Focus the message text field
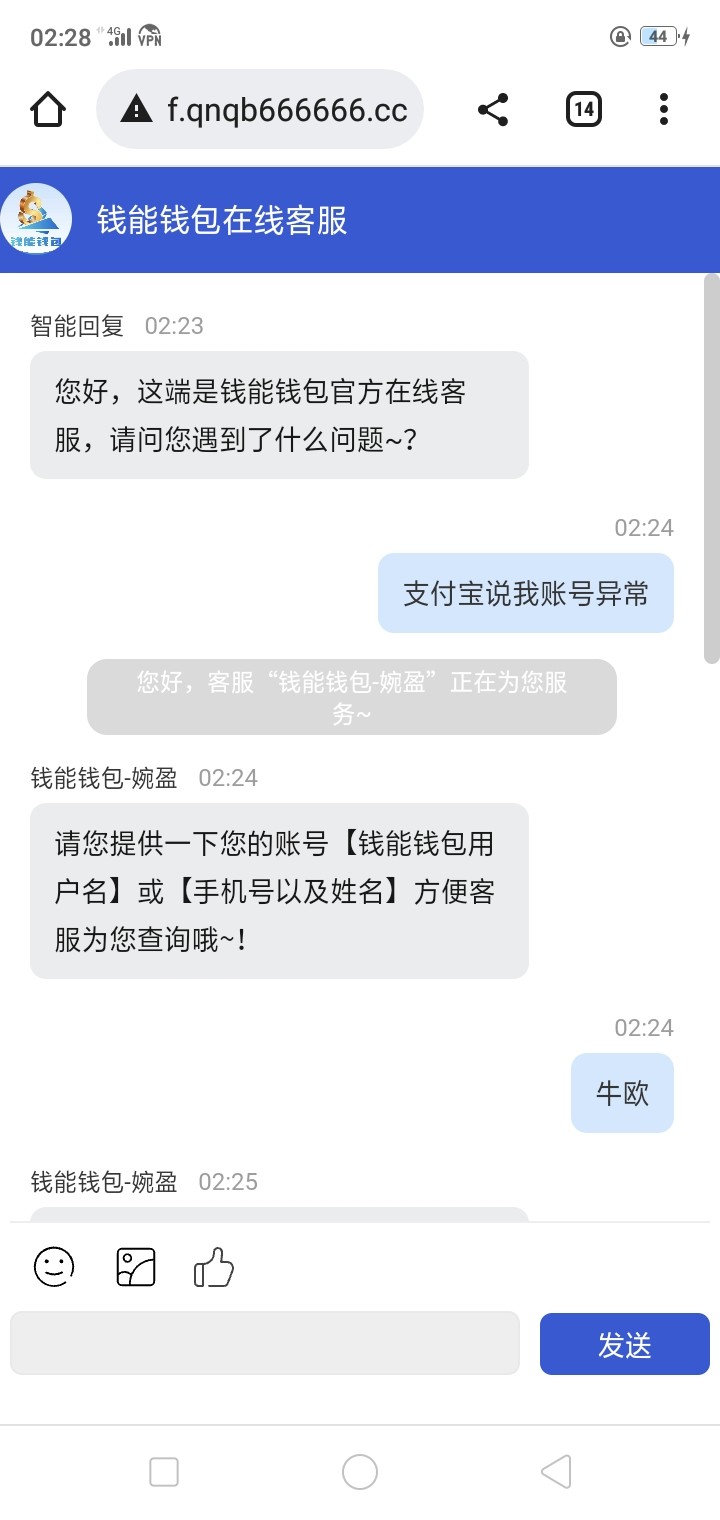Screen dimensions: 720x1520 265,1343
